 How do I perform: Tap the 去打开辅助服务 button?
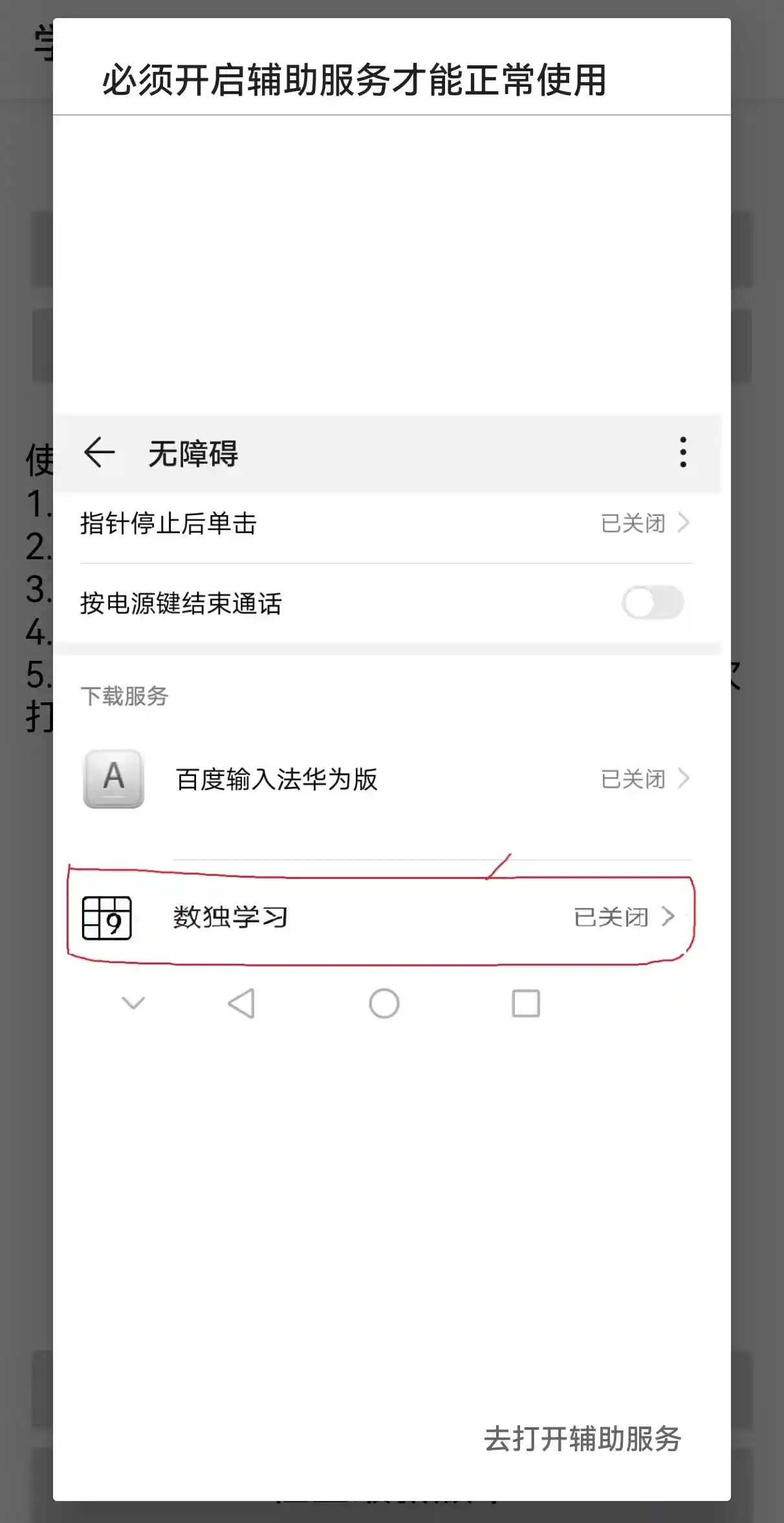coord(582,1439)
